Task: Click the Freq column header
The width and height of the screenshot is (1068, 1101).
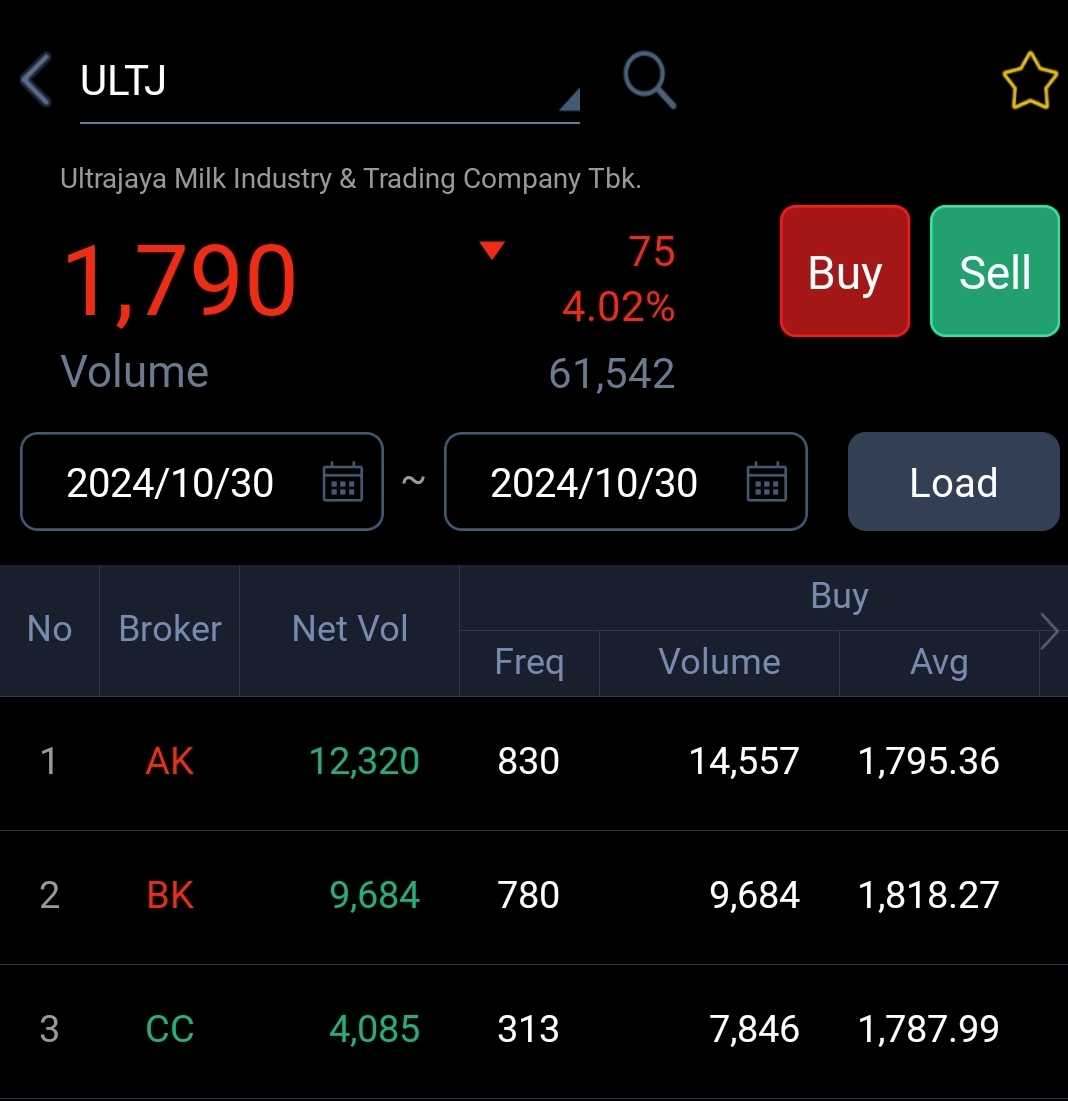Action: [x=529, y=662]
